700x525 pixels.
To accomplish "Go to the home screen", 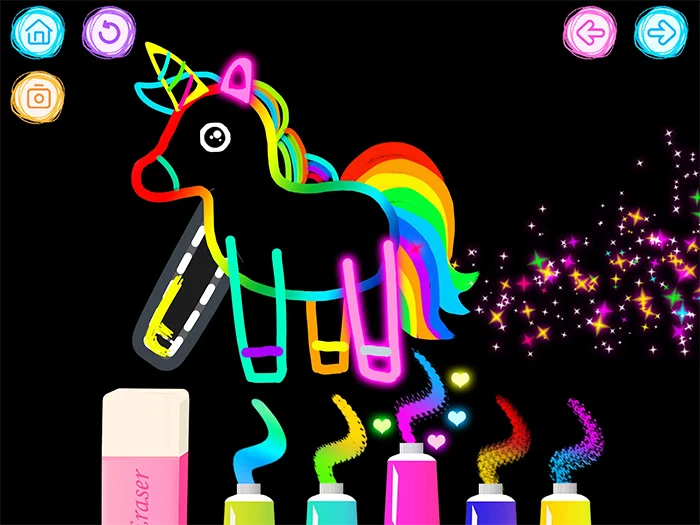I will pyautogui.click(x=38, y=31).
